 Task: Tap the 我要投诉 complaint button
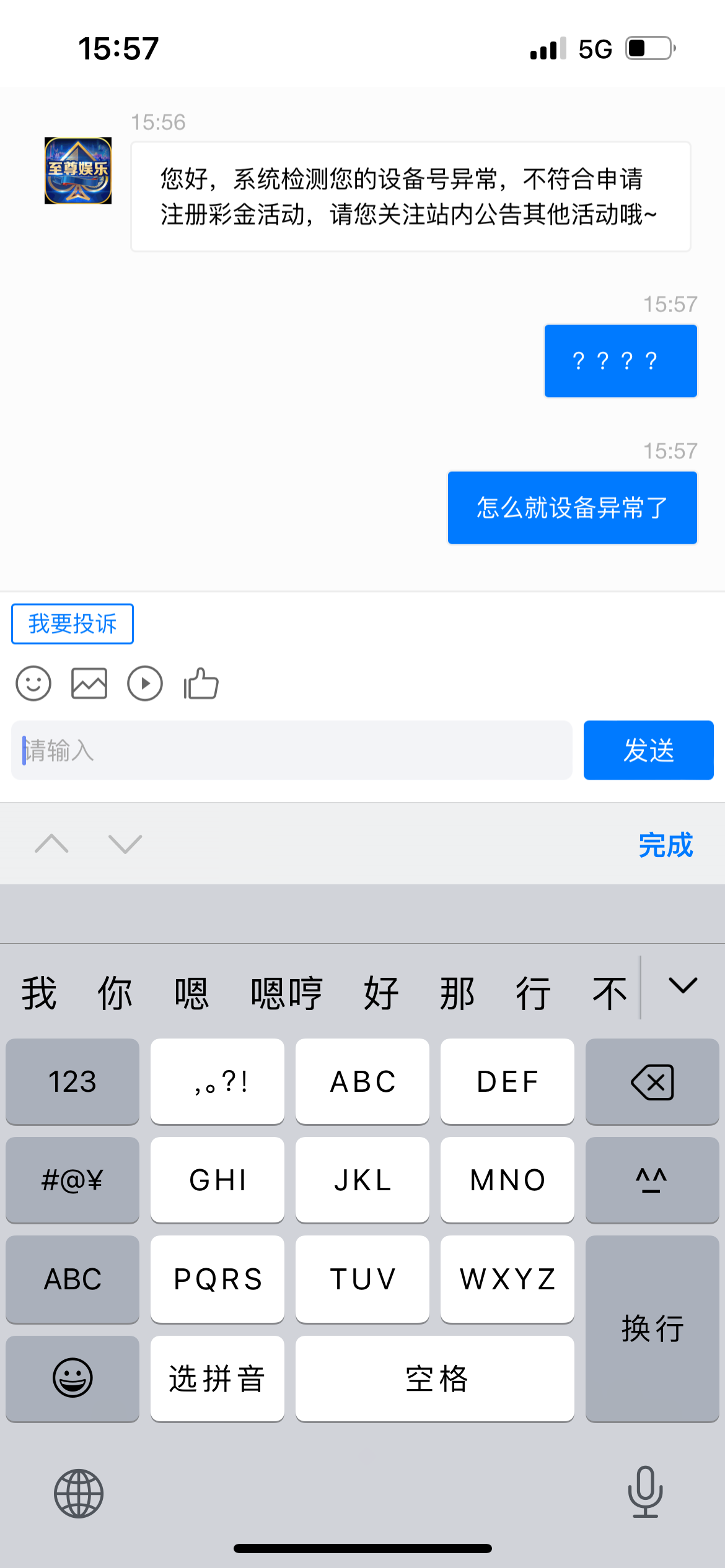[72, 624]
